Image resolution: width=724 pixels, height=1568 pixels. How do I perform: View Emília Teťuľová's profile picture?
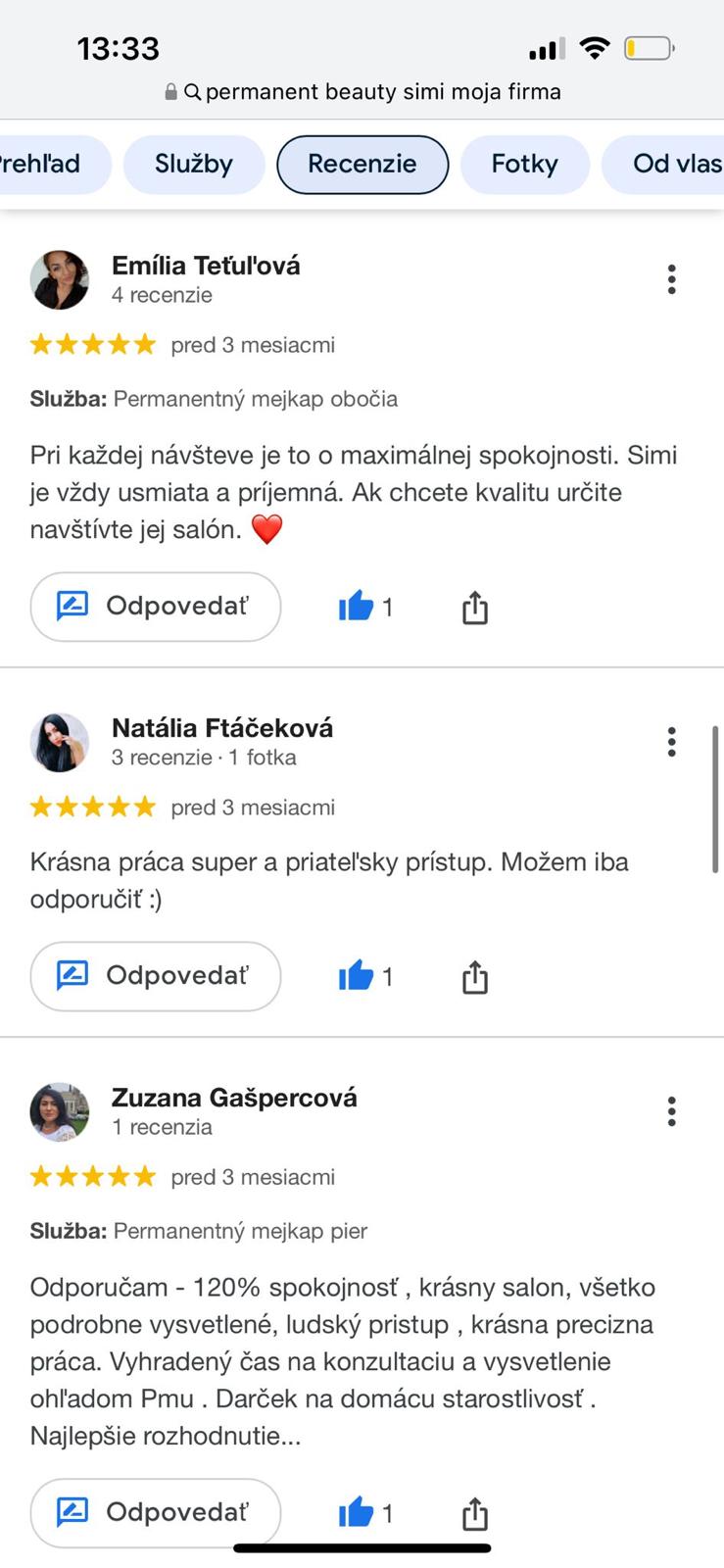click(x=60, y=279)
